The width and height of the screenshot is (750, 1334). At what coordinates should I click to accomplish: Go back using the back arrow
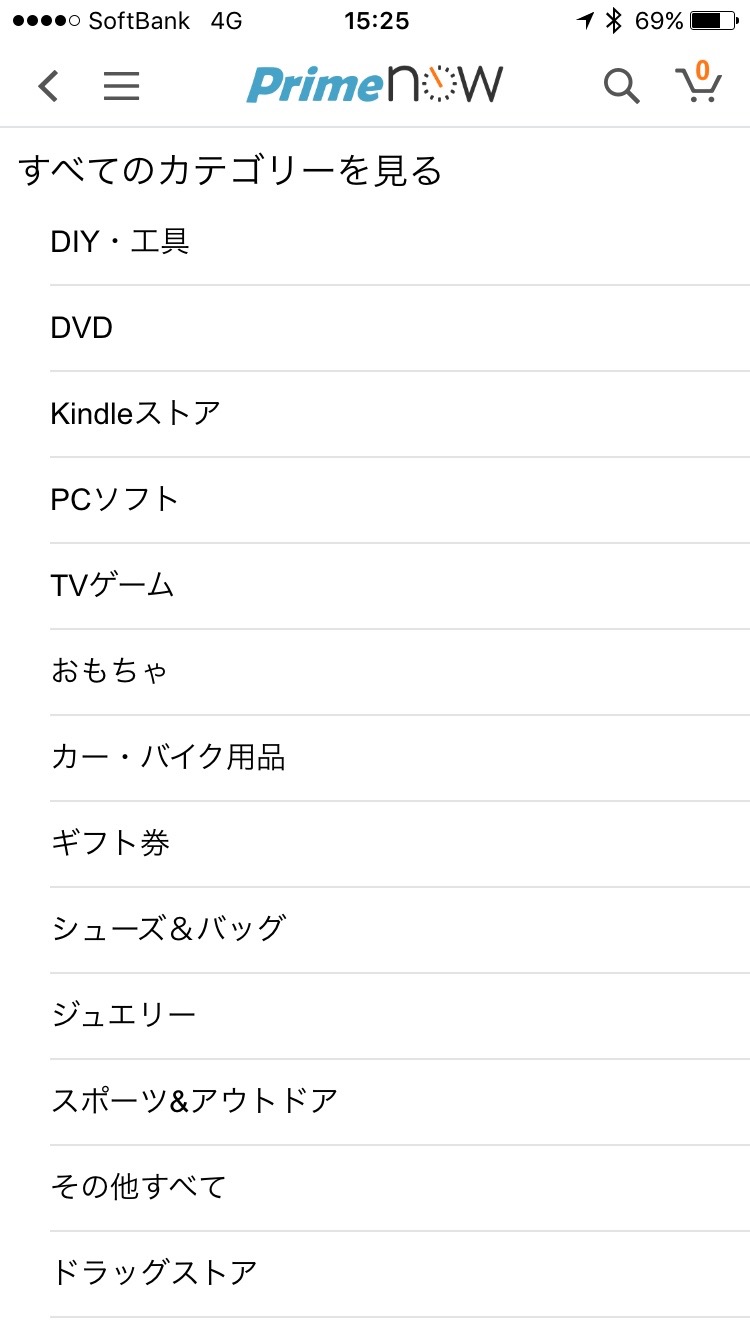[x=48, y=86]
